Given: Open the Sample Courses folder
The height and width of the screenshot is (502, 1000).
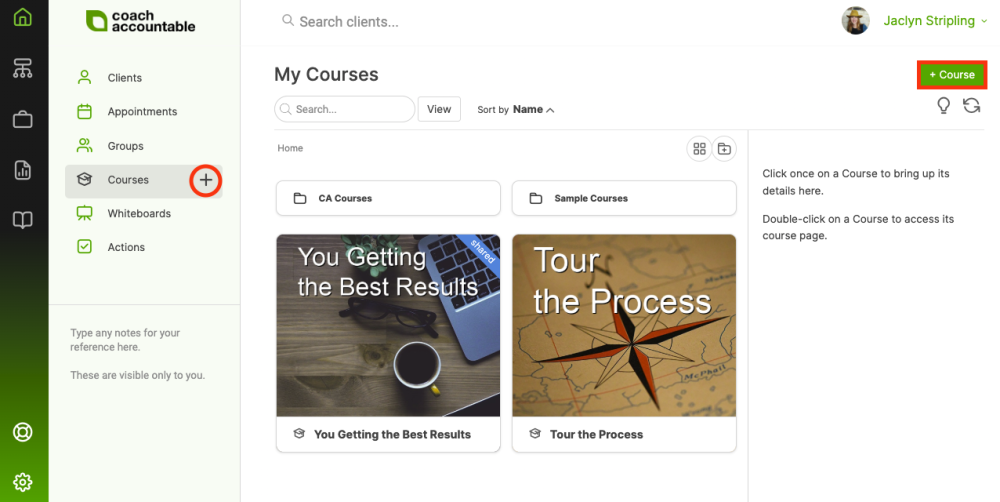Looking at the screenshot, I should point(624,198).
